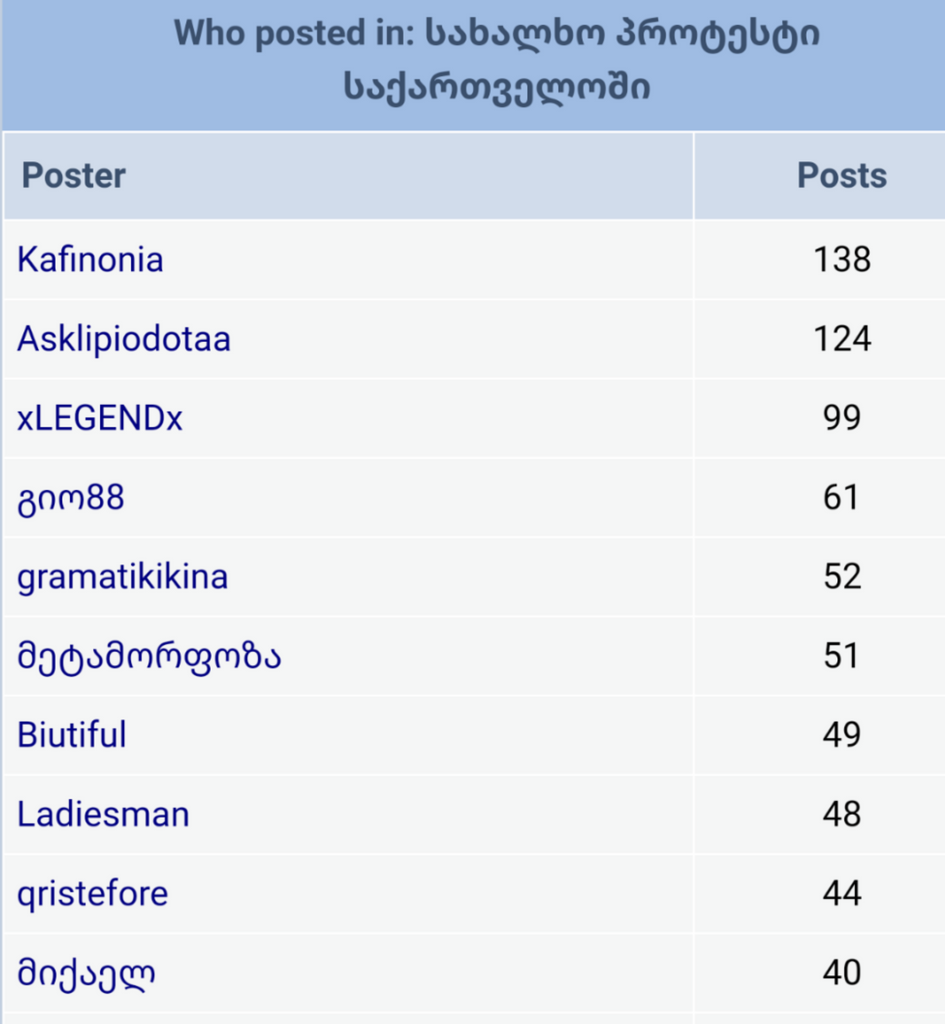View gramatikikina's profile
The width and height of the screenshot is (945, 1024).
coord(122,577)
